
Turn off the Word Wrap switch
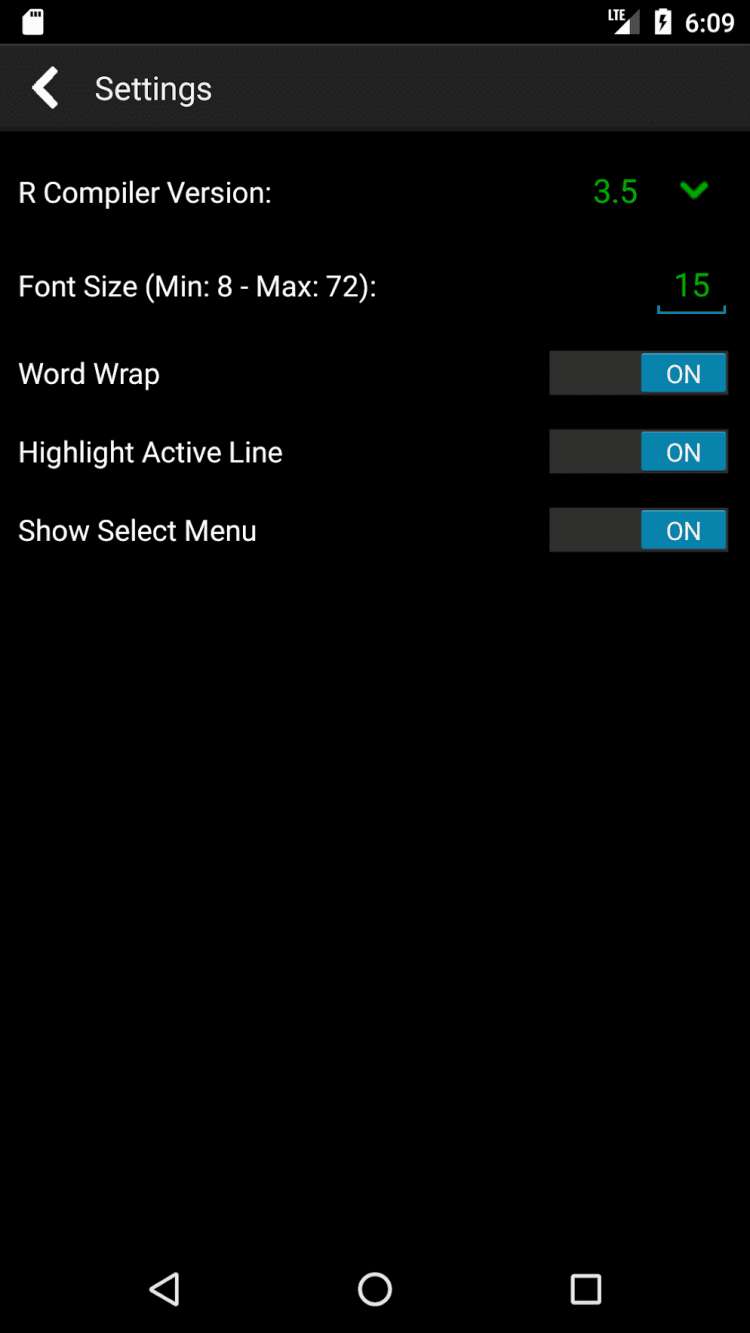[x=638, y=373]
